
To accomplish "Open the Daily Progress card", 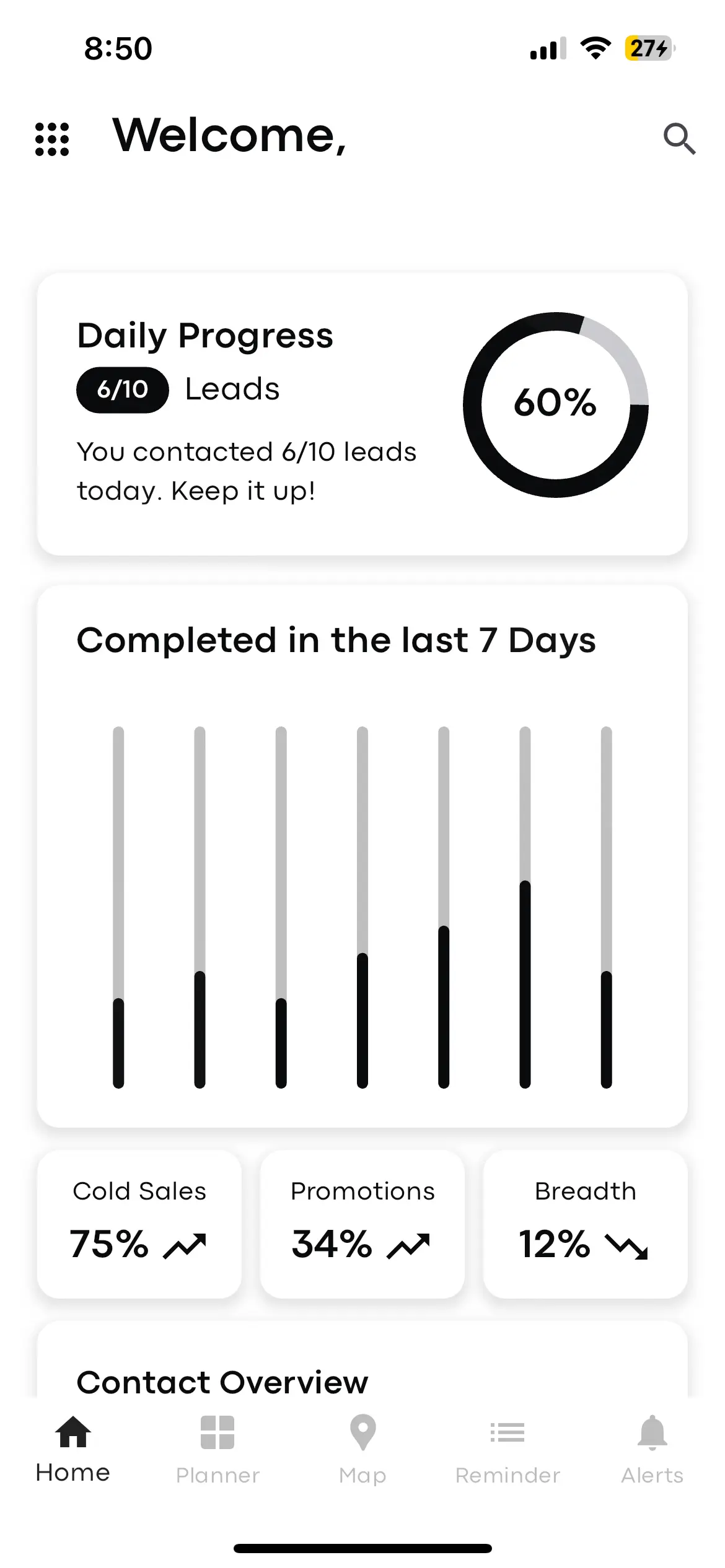I will coord(362,414).
